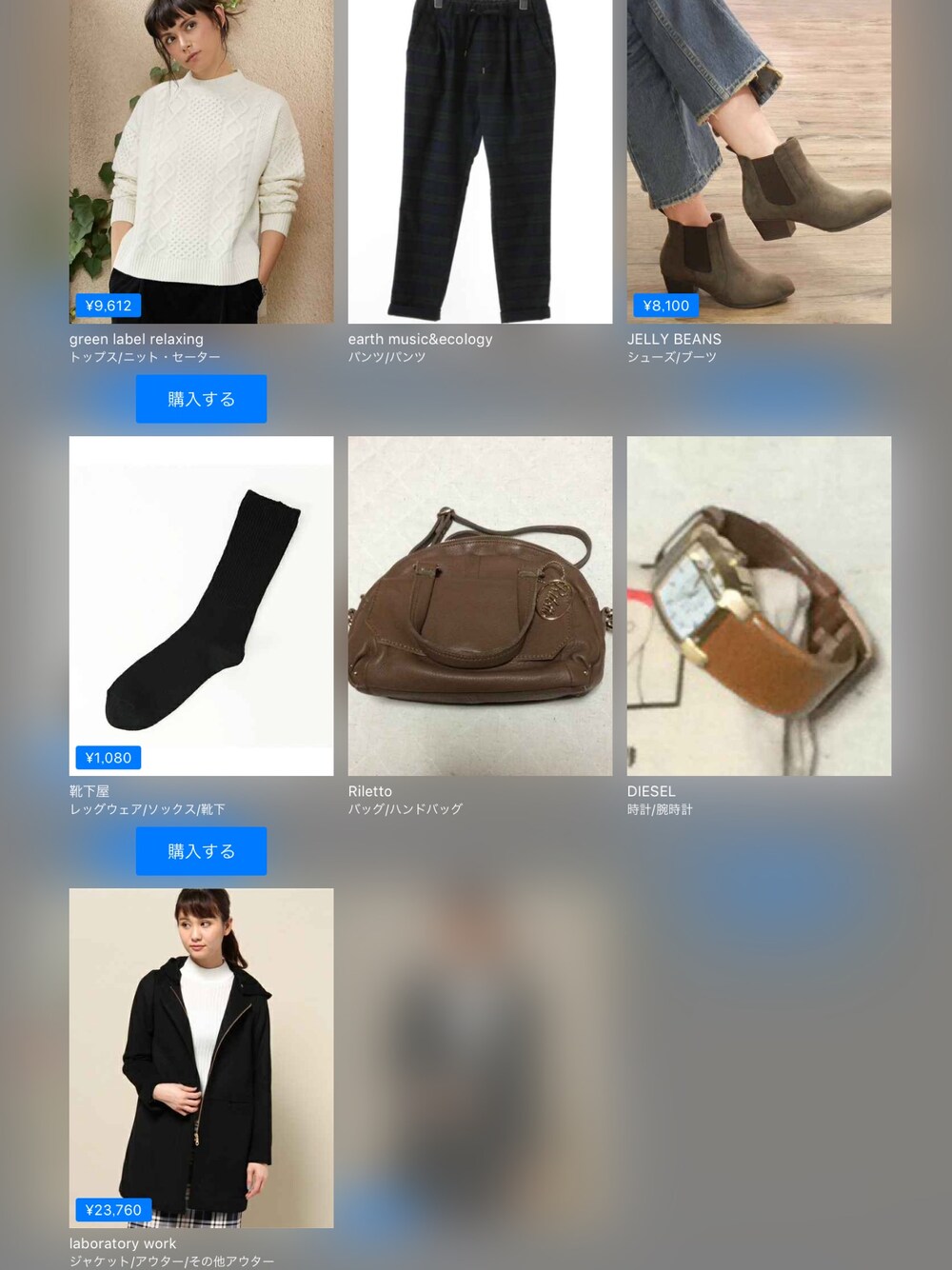View the JELLY BEANS boots item
Screen dimensions: 952x1270
[x=759, y=162]
